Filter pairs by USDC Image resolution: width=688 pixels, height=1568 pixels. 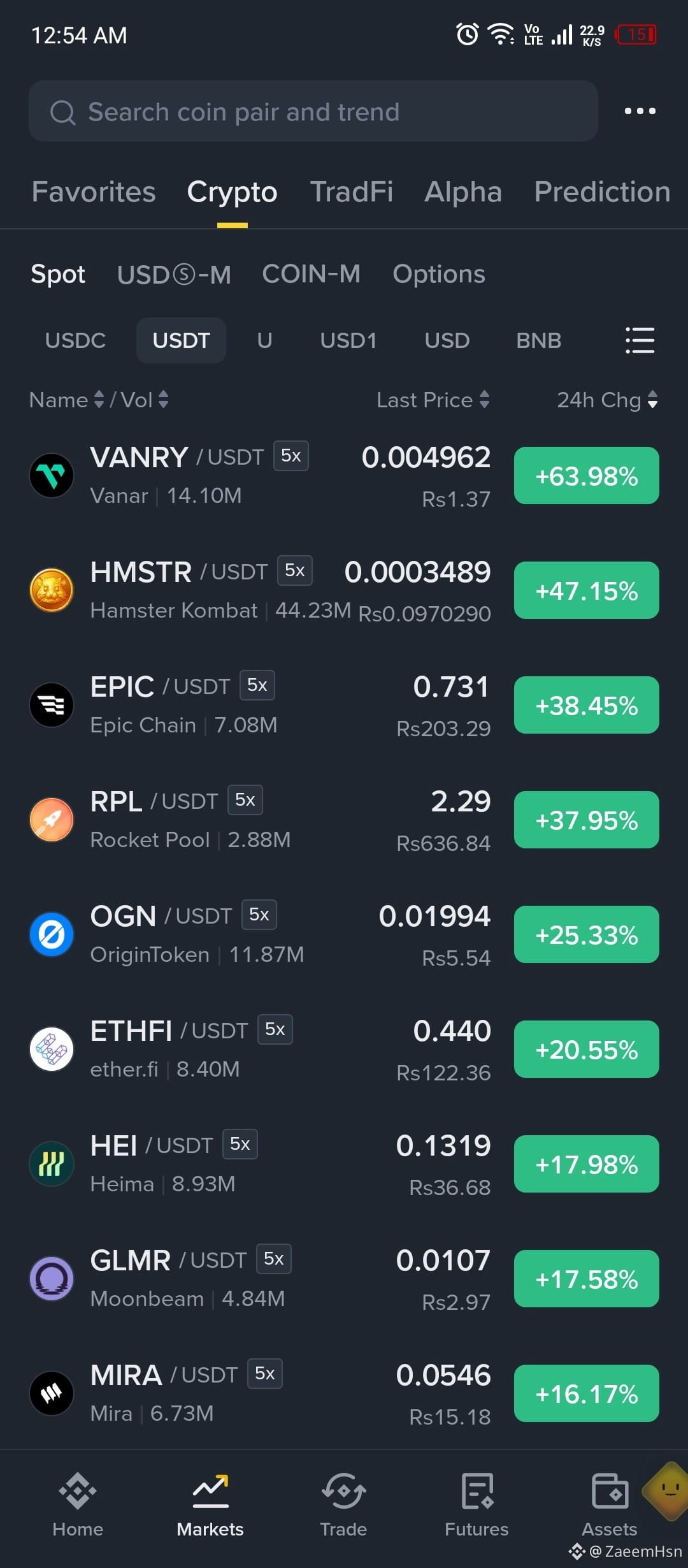point(75,340)
